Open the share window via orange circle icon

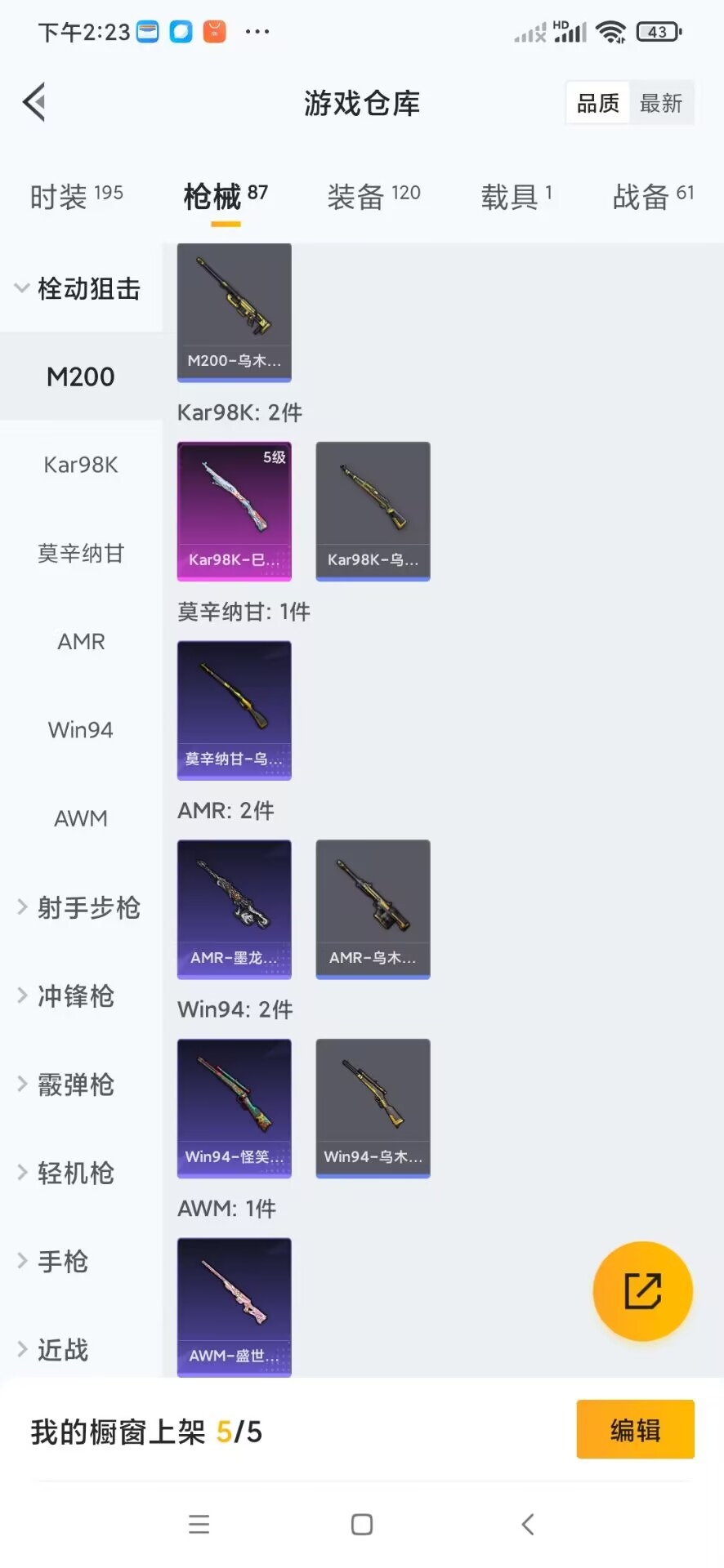tap(643, 1290)
